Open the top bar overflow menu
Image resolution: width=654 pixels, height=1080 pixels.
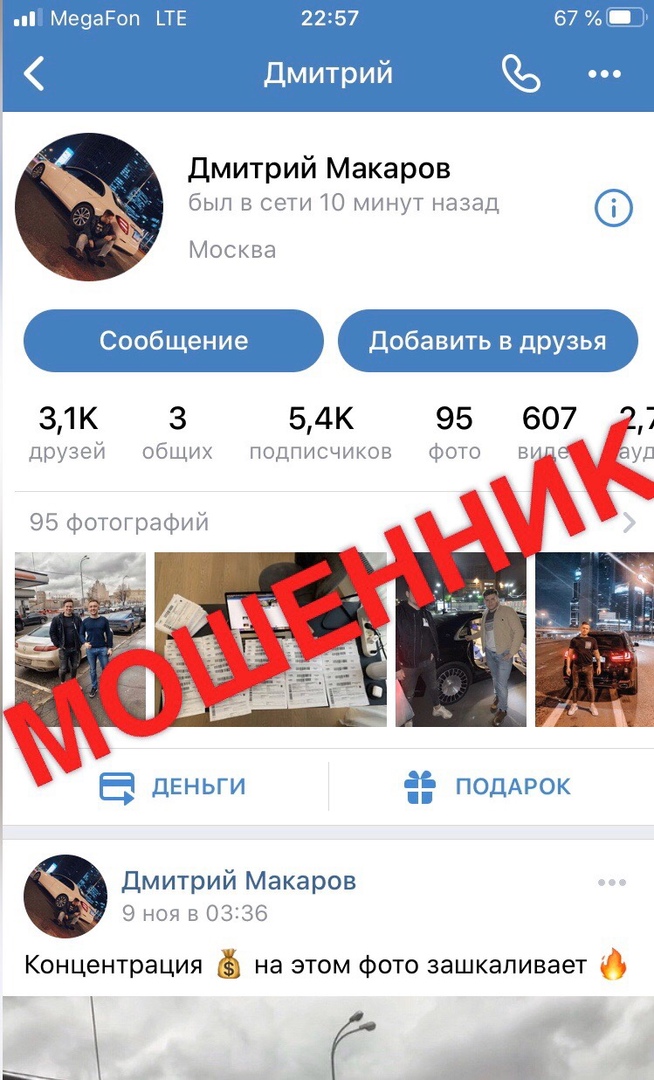click(604, 74)
